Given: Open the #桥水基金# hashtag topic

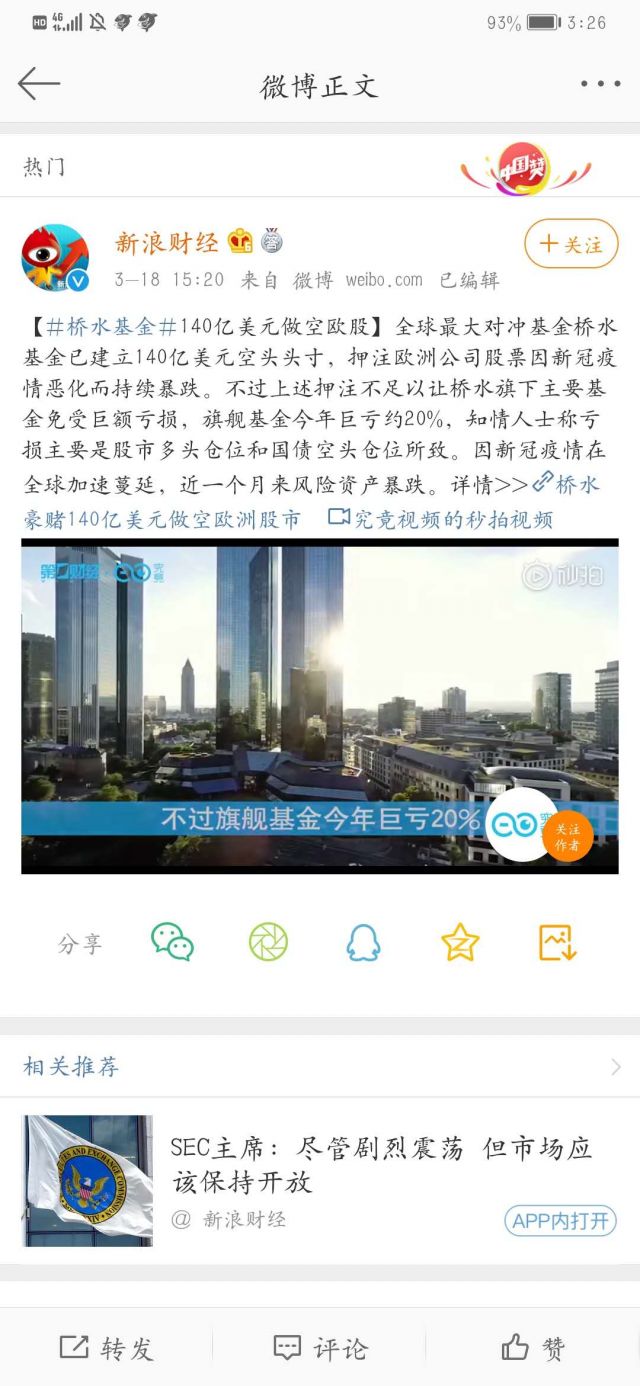Looking at the screenshot, I should coord(112,326).
